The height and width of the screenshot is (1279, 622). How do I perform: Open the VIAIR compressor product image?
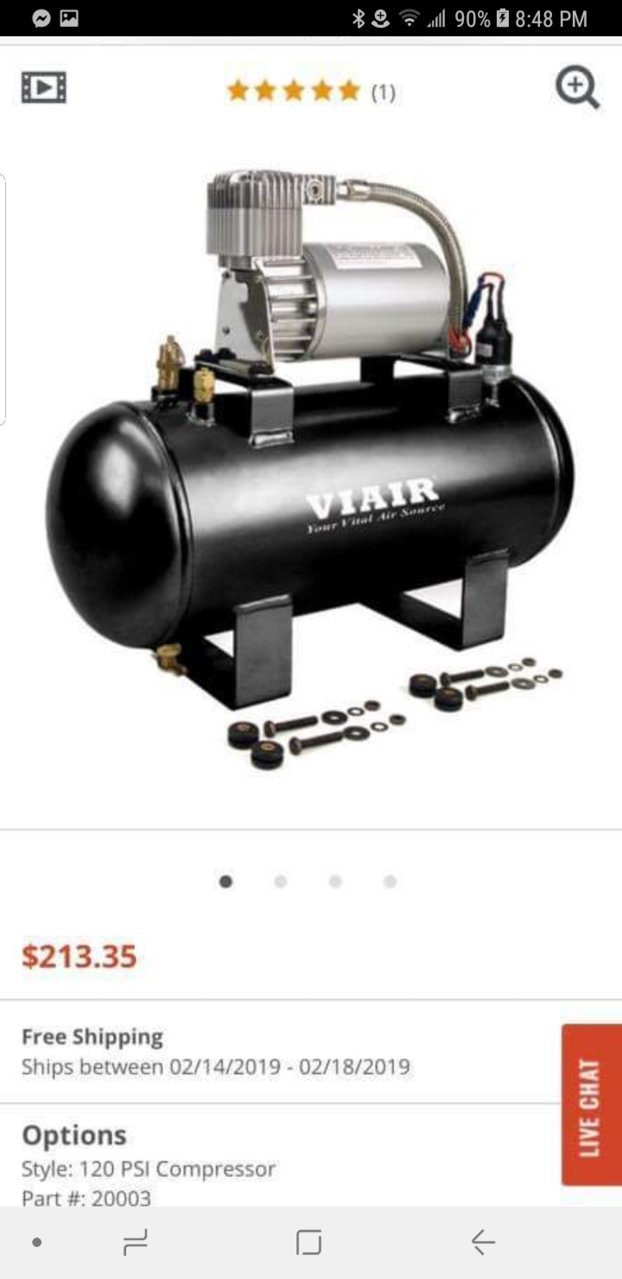point(310,470)
